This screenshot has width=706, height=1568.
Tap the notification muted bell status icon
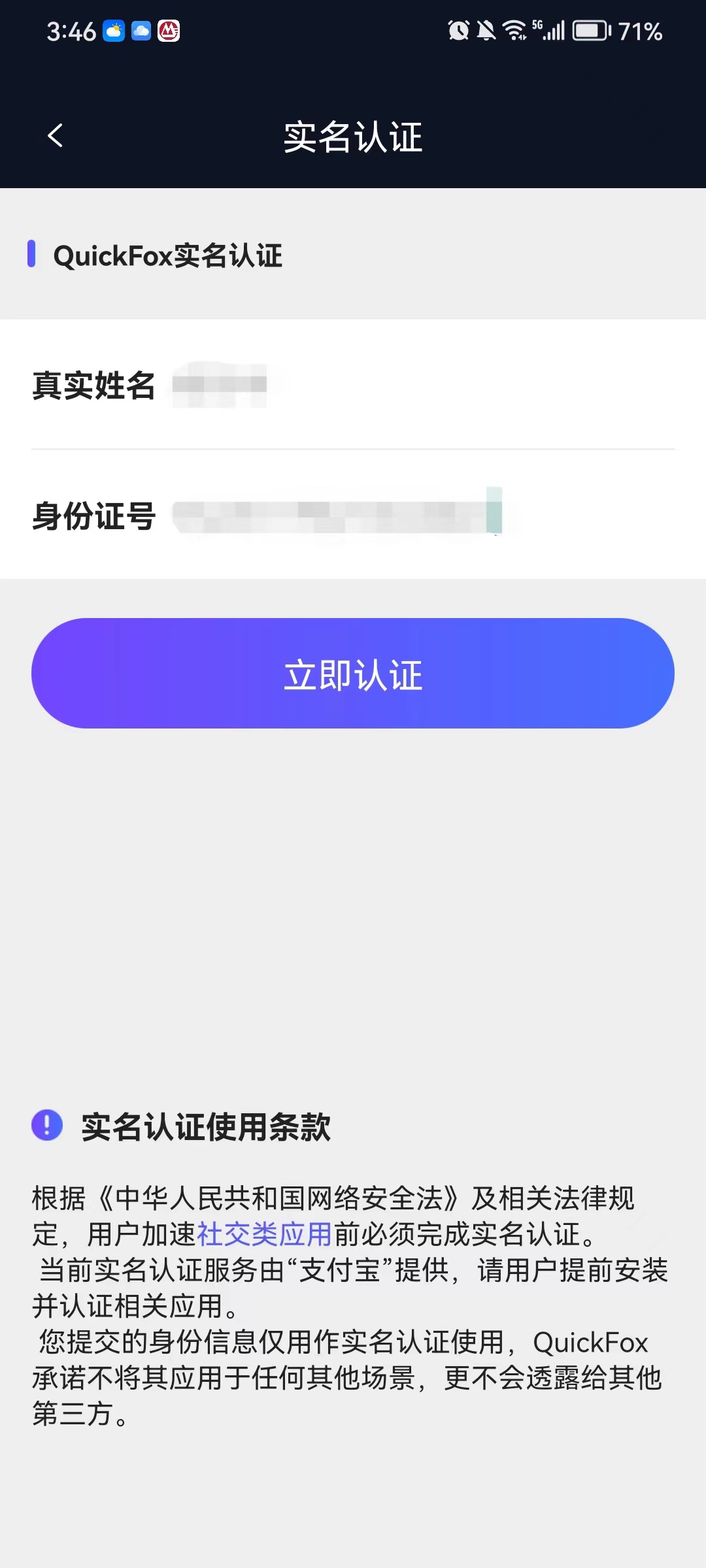[x=485, y=29]
